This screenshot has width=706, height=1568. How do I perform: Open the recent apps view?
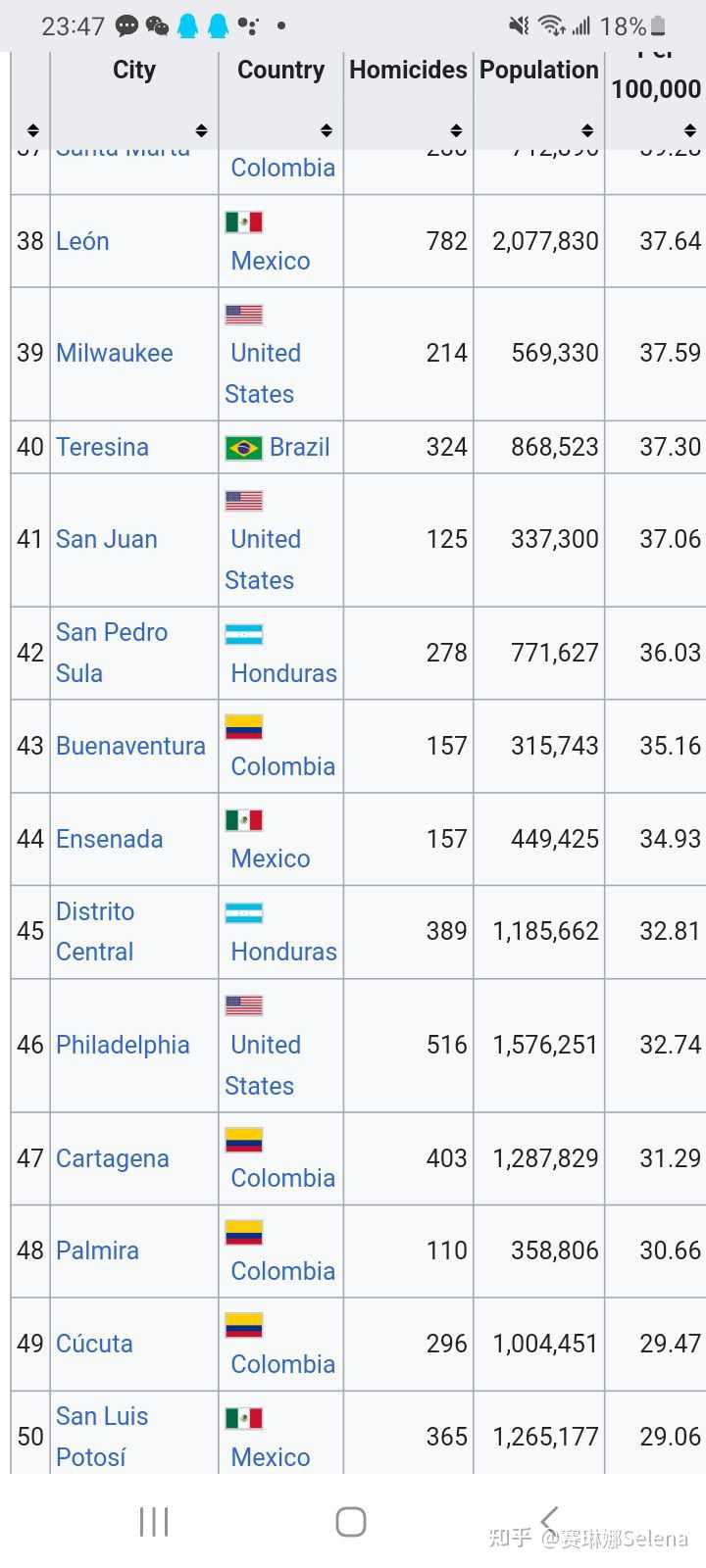click(154, 1522)
